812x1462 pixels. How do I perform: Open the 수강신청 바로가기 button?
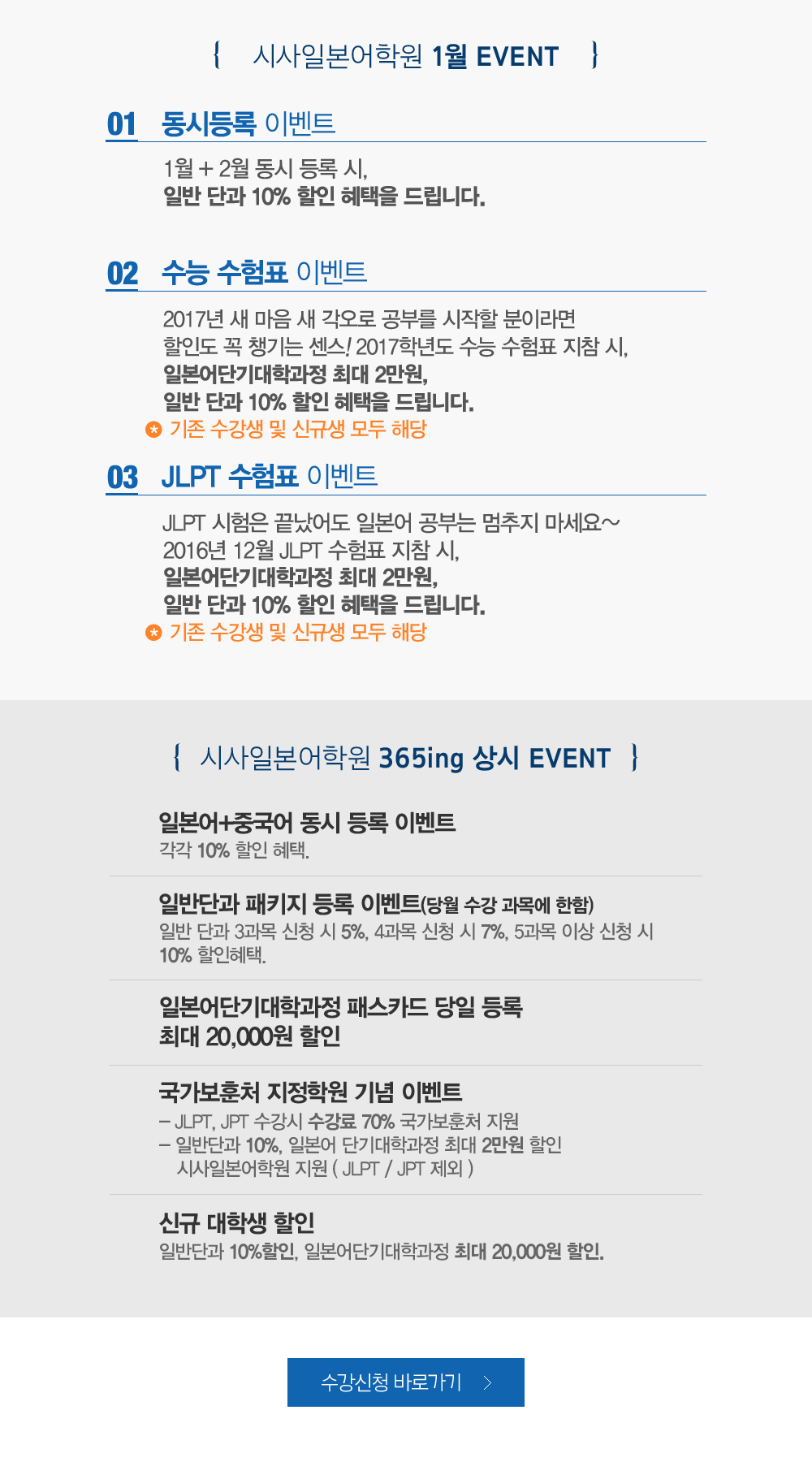[405, 1382]
